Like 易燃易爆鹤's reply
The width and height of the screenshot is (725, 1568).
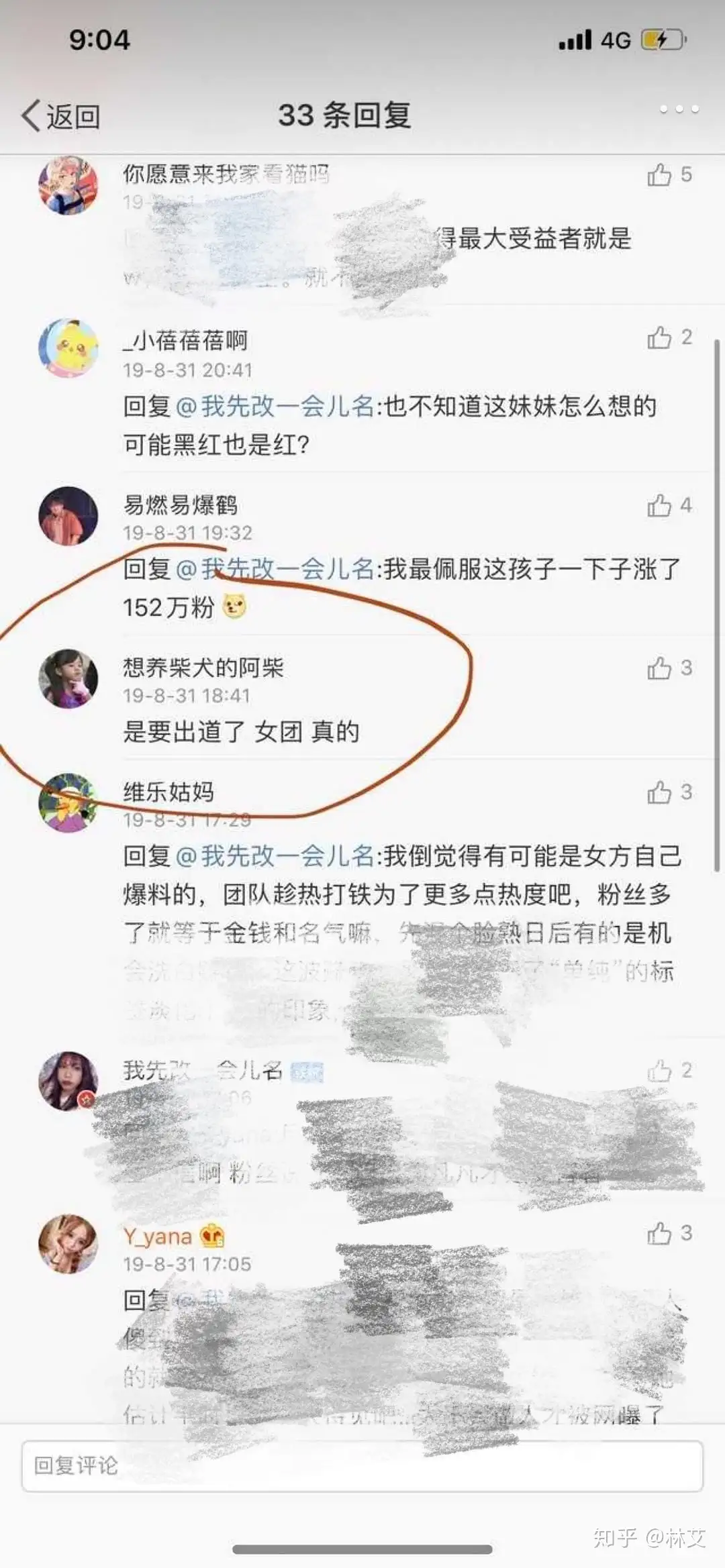(669, 505)
